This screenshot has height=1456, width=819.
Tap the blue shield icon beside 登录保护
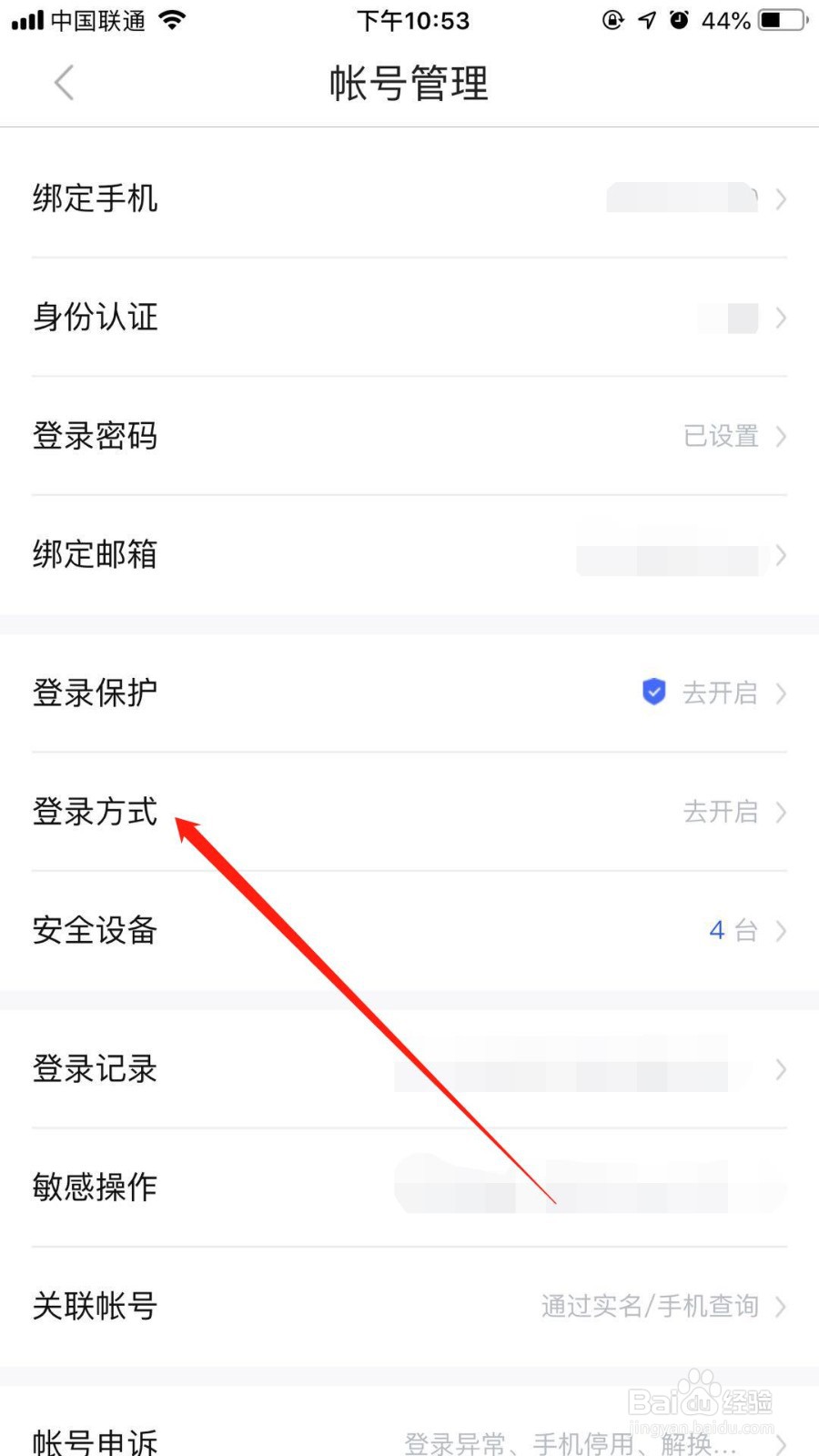(652, 693)
